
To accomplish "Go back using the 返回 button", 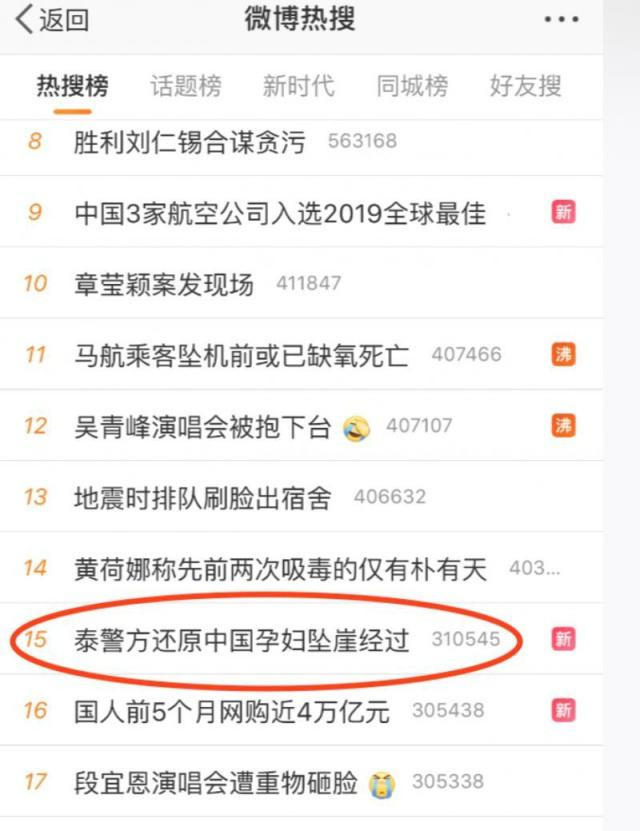I will point(52,19).
